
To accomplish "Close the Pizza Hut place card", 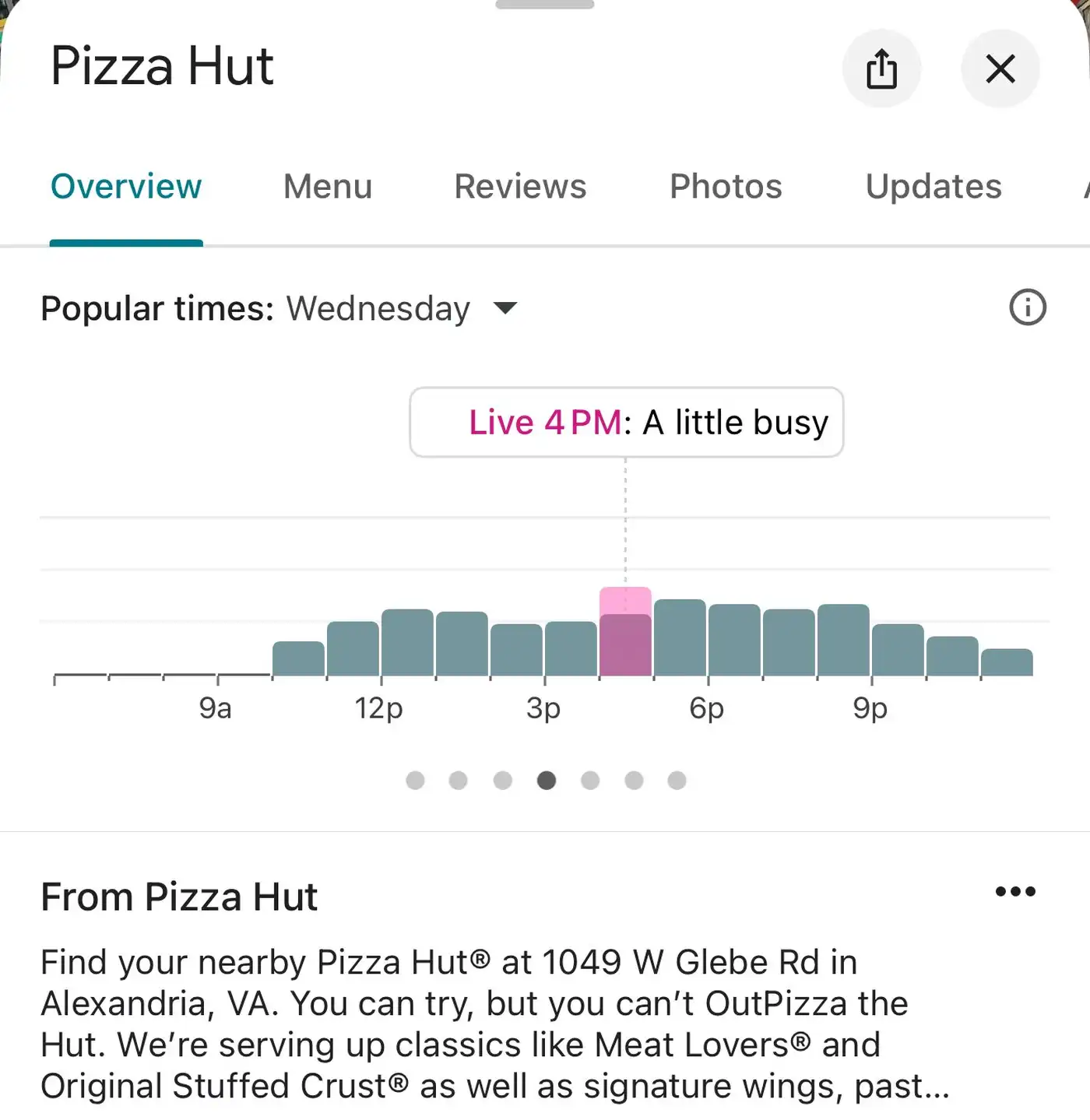I will (1000, 68).
